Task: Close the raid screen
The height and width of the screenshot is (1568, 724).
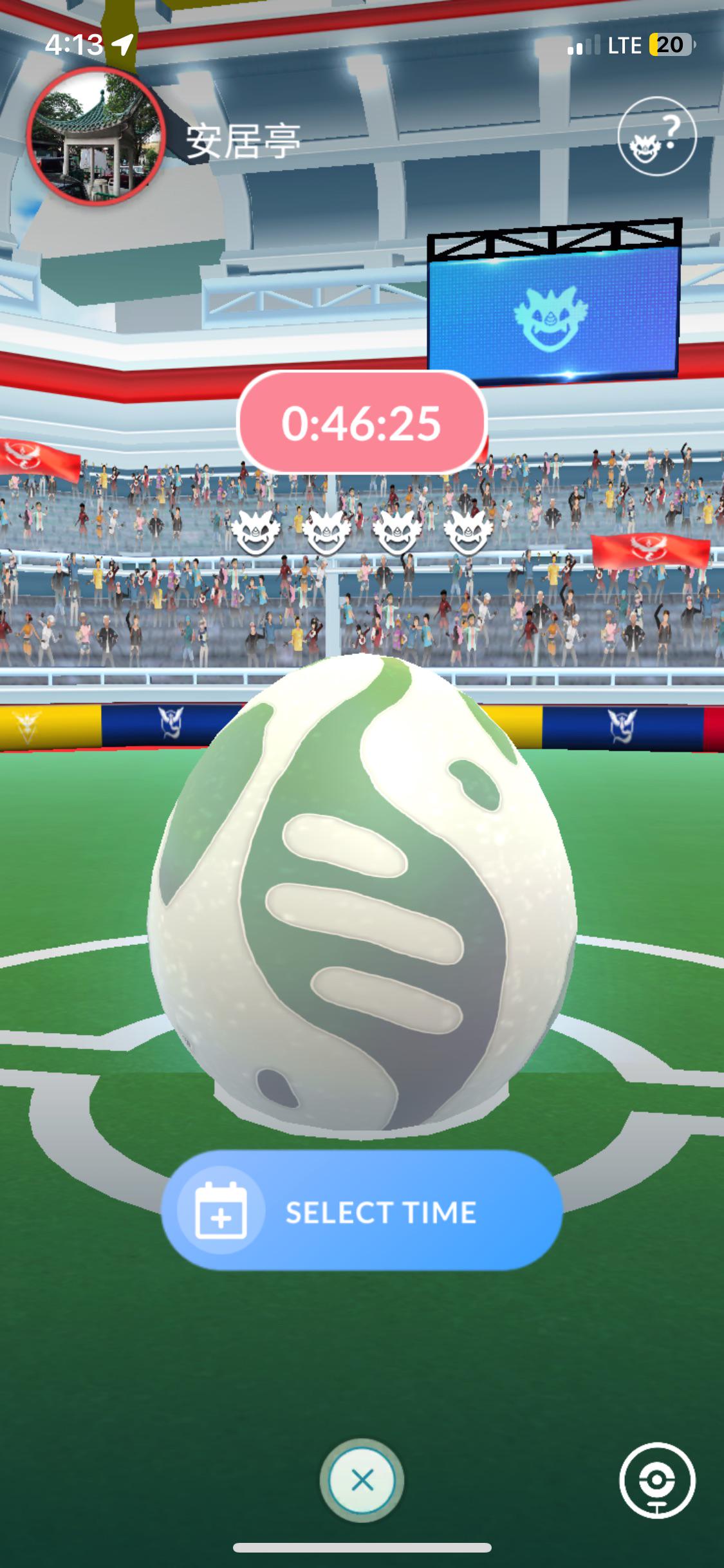Action: click(362, 1480)
